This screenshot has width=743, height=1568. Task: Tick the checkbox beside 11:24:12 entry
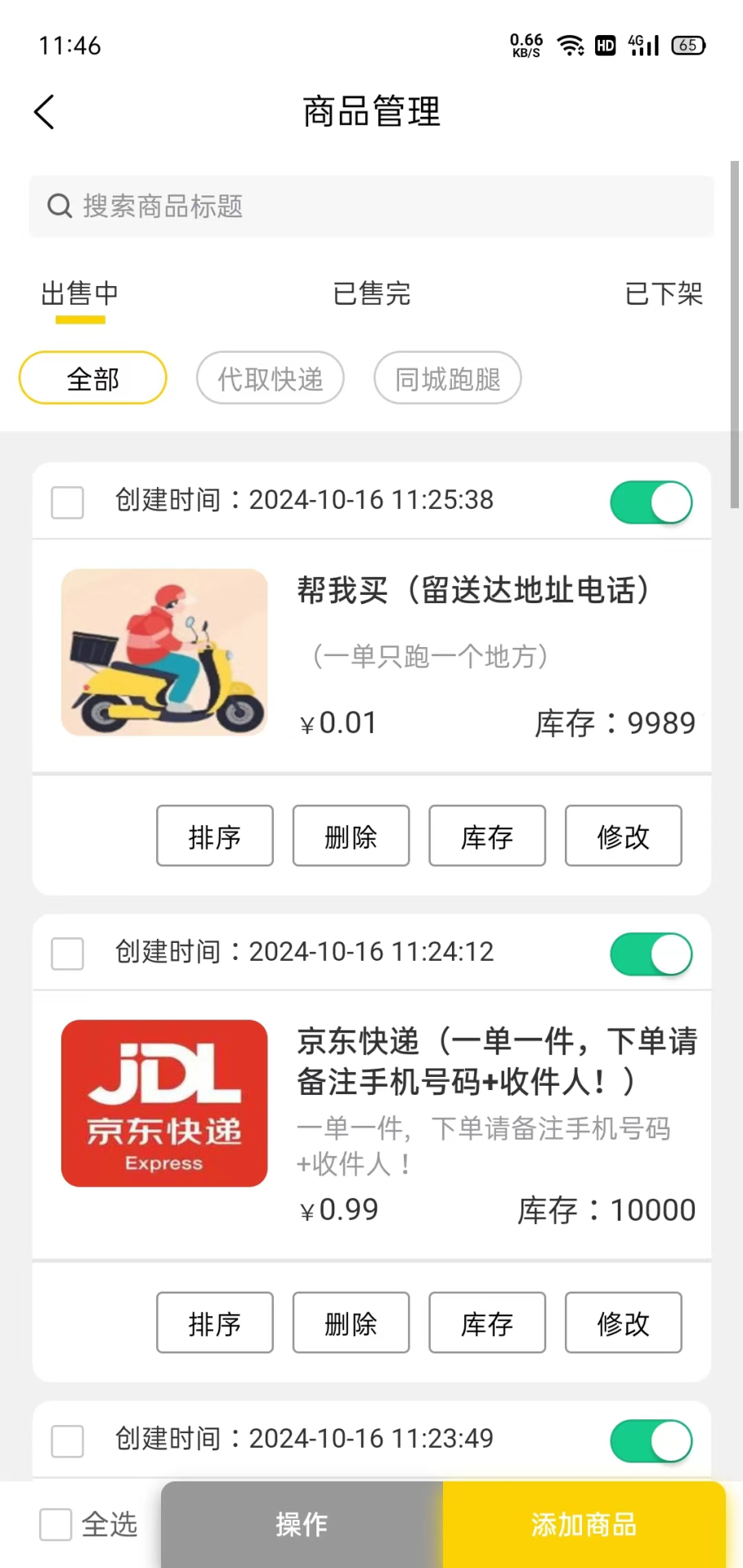(67, 954)
